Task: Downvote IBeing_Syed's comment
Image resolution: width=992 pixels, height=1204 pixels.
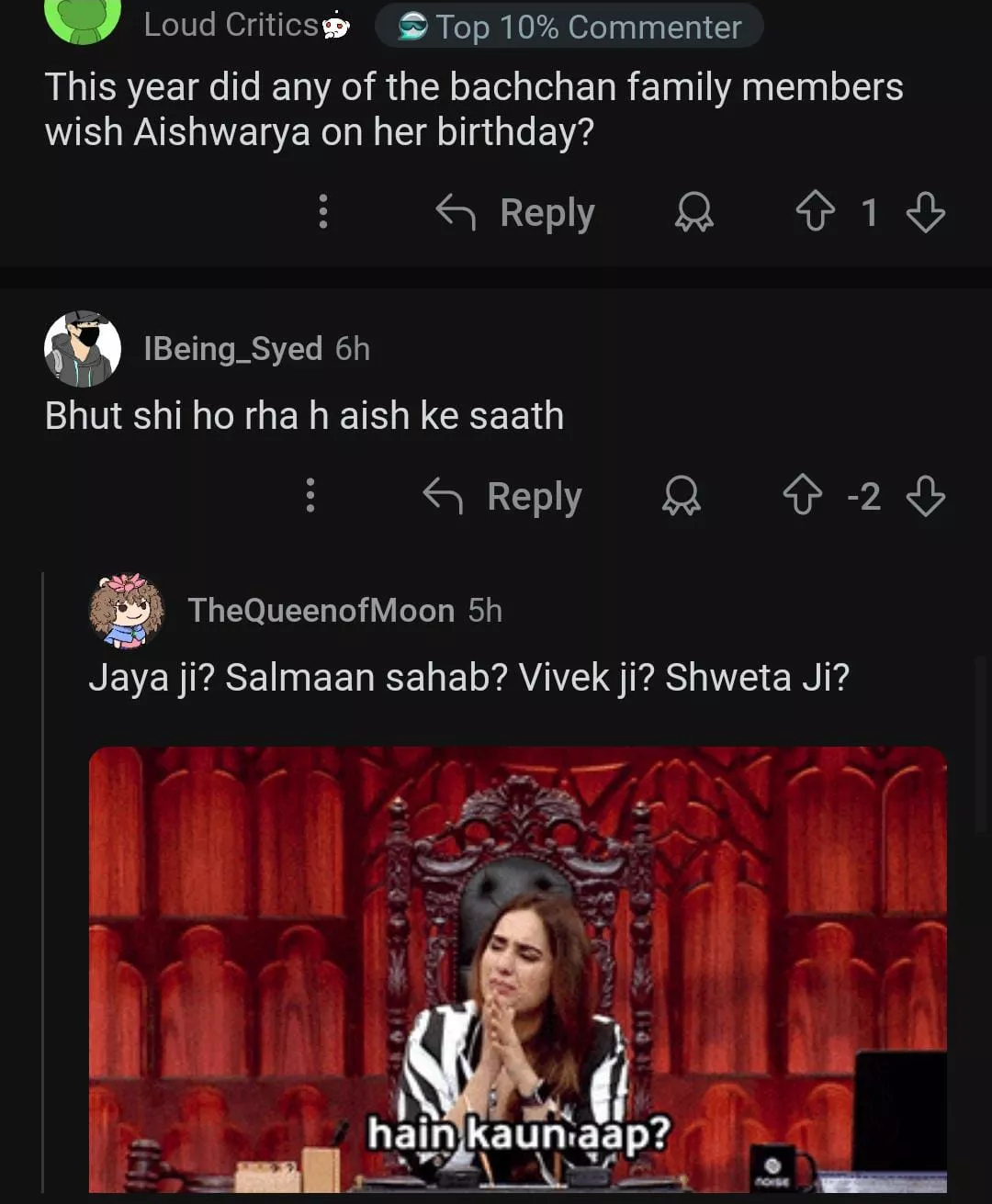Action: click(x=925, y=496)
